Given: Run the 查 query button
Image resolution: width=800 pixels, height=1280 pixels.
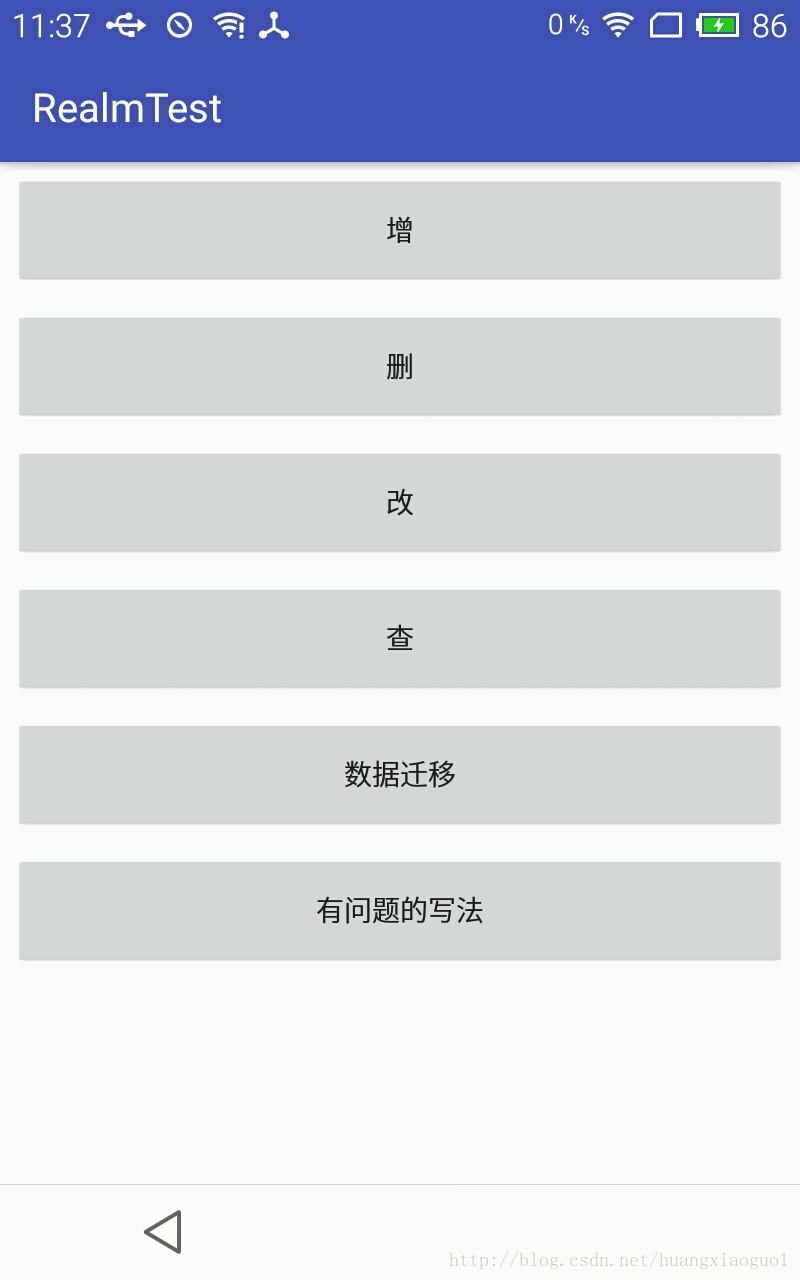Looking at the screenshot, I should pos(400,638).
